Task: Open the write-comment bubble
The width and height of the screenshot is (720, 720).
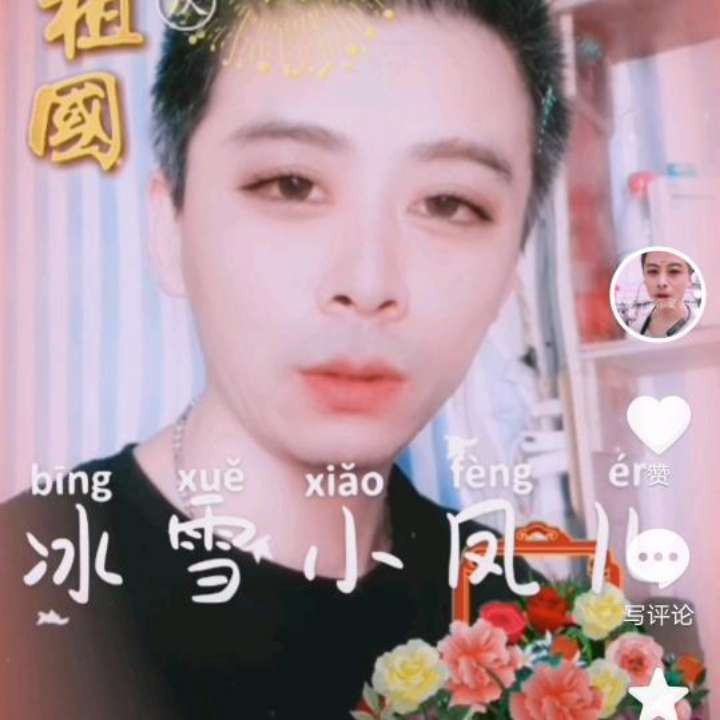Action: (x=659, y=557)
